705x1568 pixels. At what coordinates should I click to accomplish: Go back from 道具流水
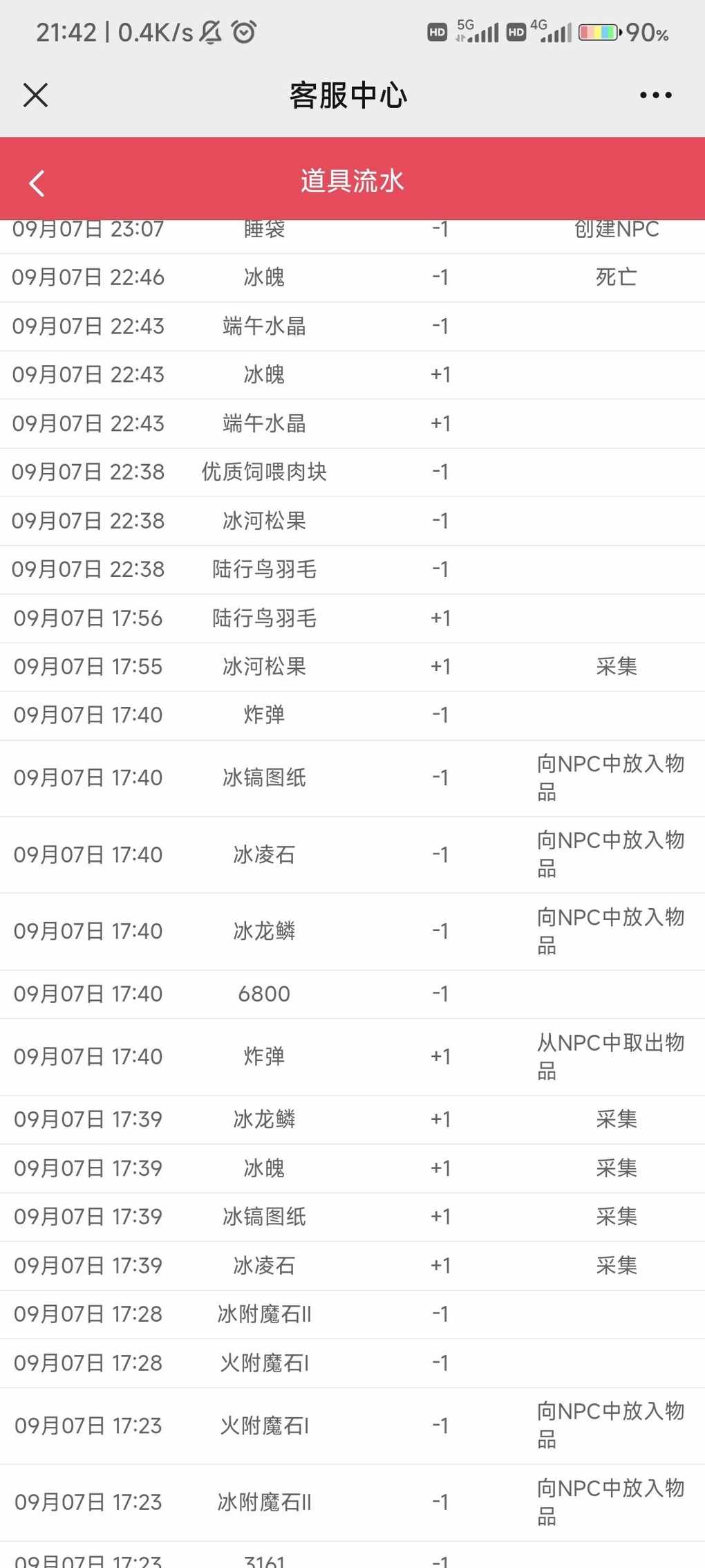[37, 183]
